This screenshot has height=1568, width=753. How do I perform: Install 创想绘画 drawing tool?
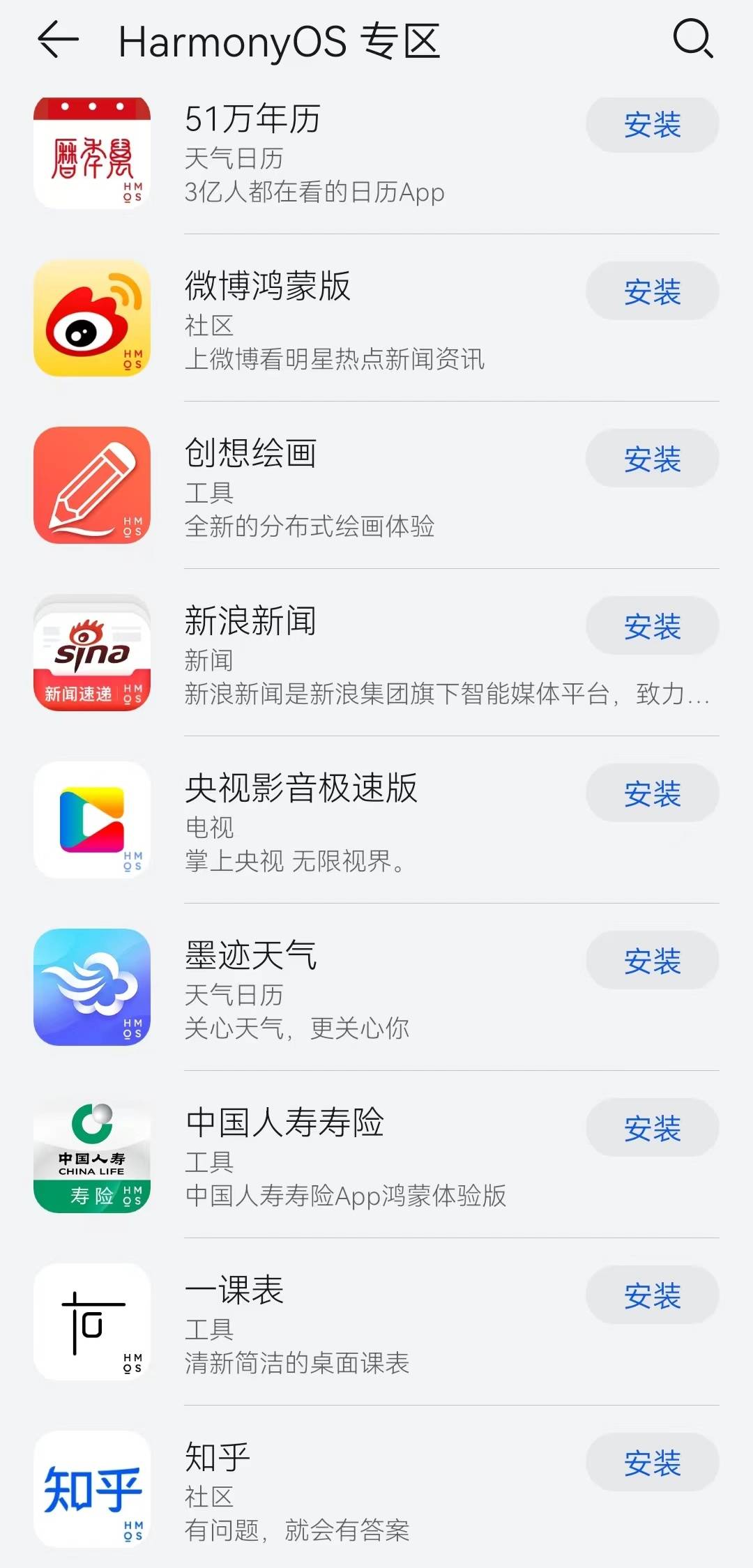coord(652,459)
